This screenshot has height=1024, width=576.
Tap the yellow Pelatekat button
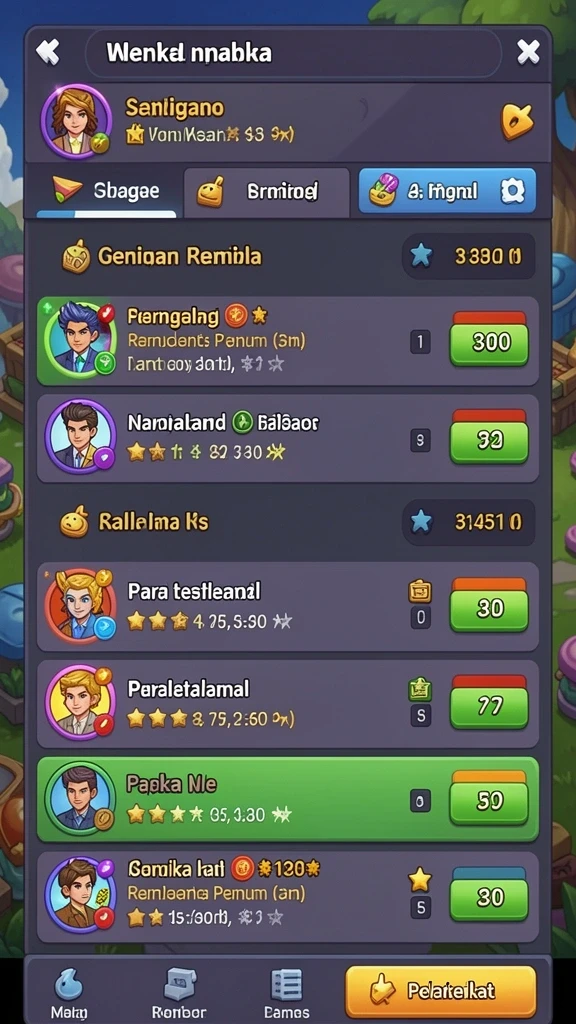441,992
